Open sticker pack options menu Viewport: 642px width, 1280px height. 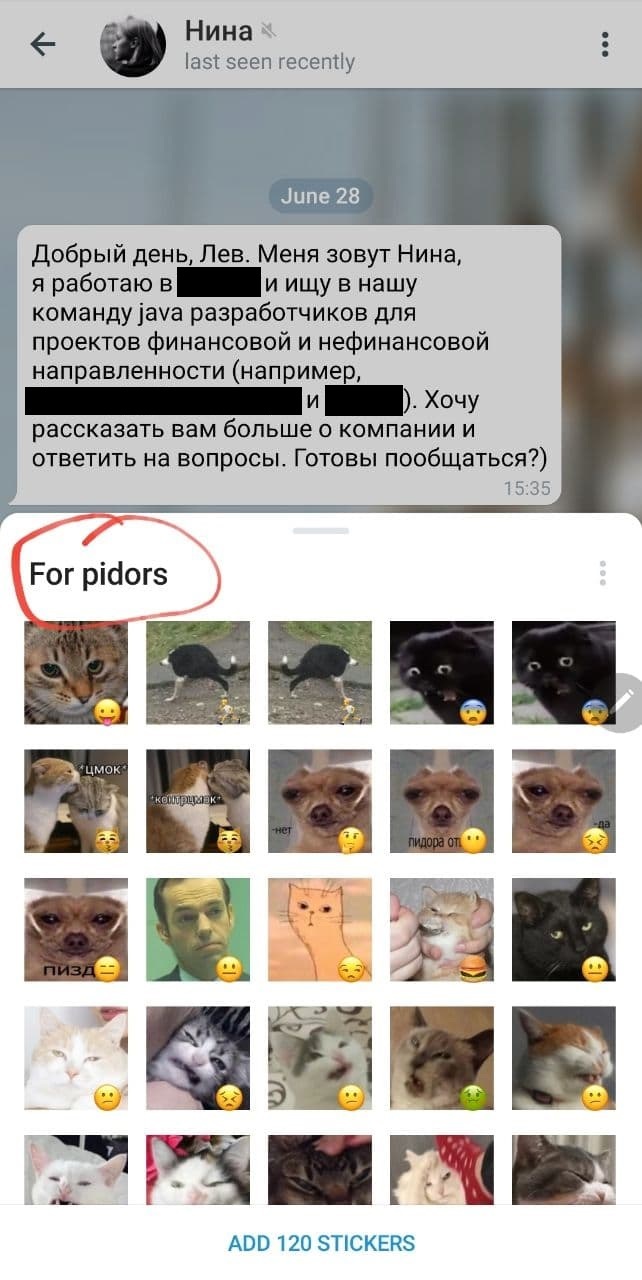[602, 573]
